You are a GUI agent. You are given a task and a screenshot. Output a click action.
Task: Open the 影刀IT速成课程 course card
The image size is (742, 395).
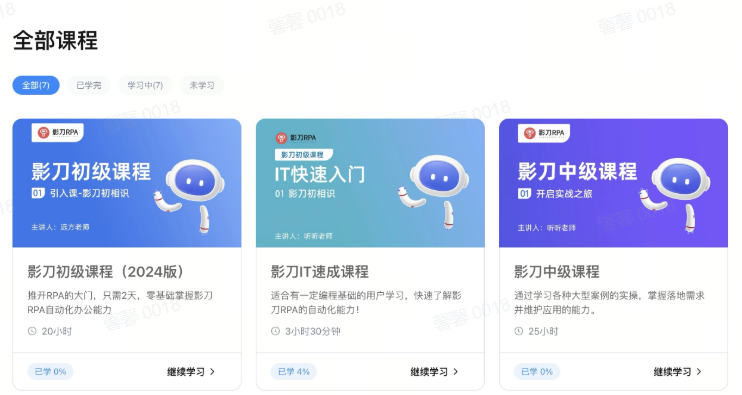click(x=370, y=255)
